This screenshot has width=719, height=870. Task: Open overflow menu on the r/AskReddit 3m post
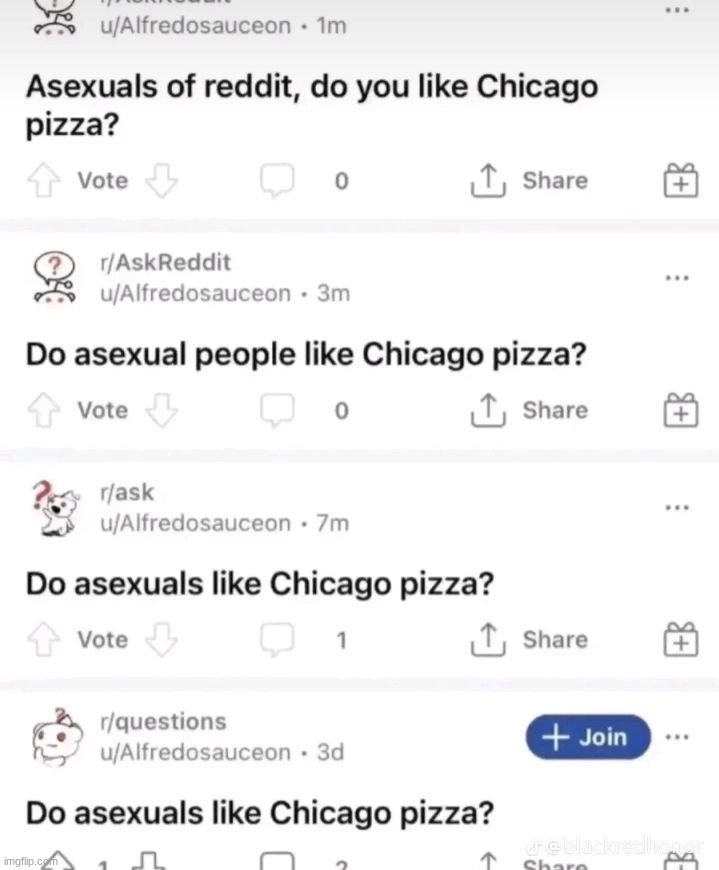678,277
